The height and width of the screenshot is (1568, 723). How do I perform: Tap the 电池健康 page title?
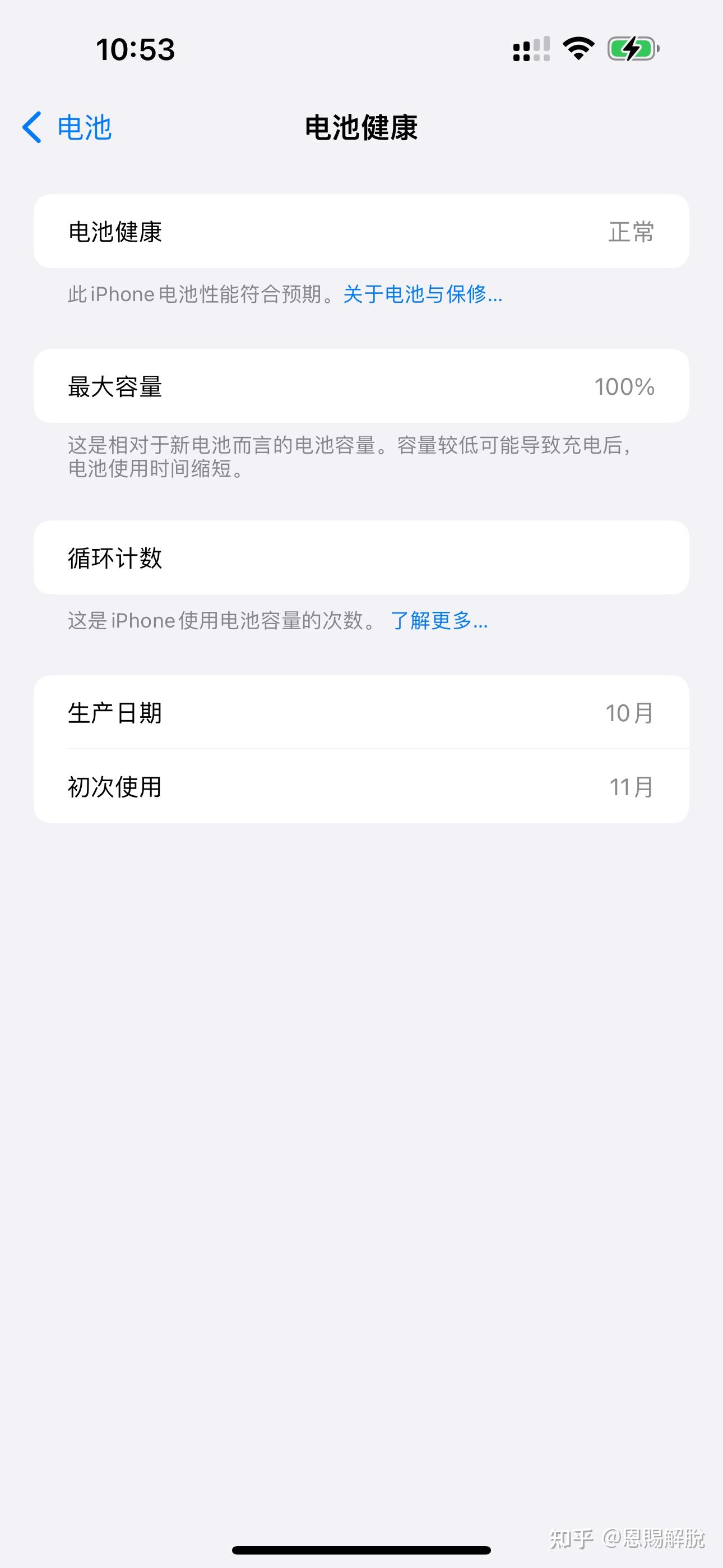[361, 128]
